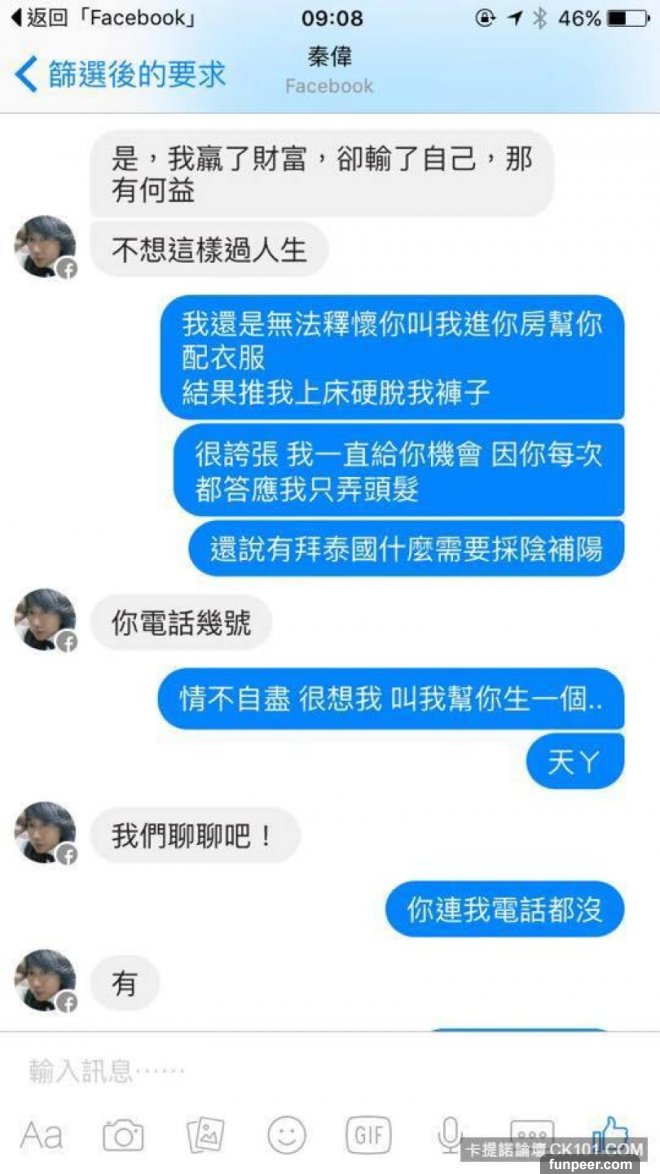
Task: Open the sender's avatar next to 你電話幾號
Action: click(45, 620)
